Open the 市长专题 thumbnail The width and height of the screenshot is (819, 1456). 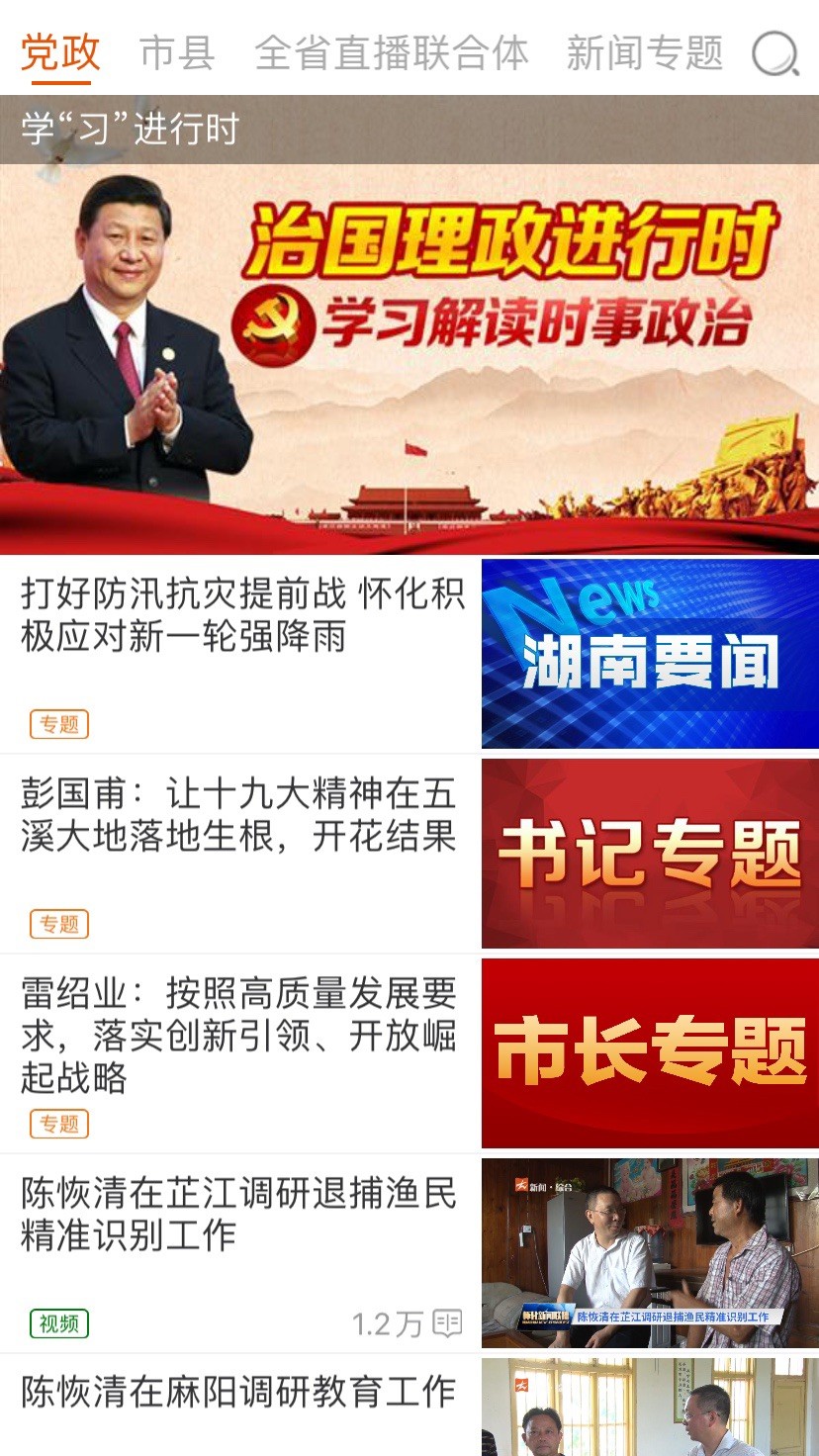(x=649, y=1052)
